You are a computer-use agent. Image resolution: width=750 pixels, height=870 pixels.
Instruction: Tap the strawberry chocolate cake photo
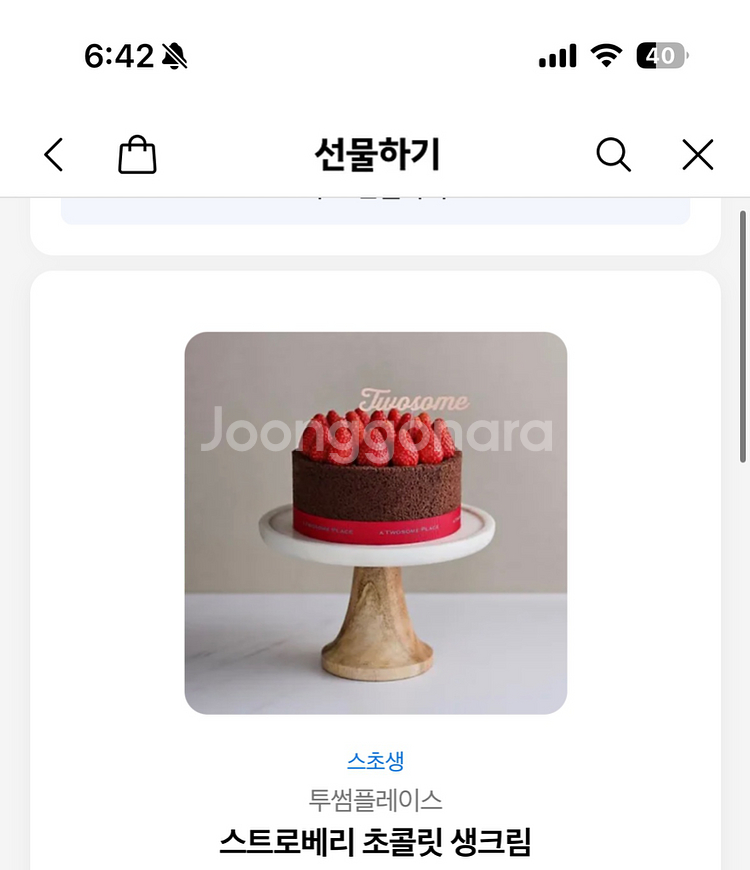pos(375,520)
